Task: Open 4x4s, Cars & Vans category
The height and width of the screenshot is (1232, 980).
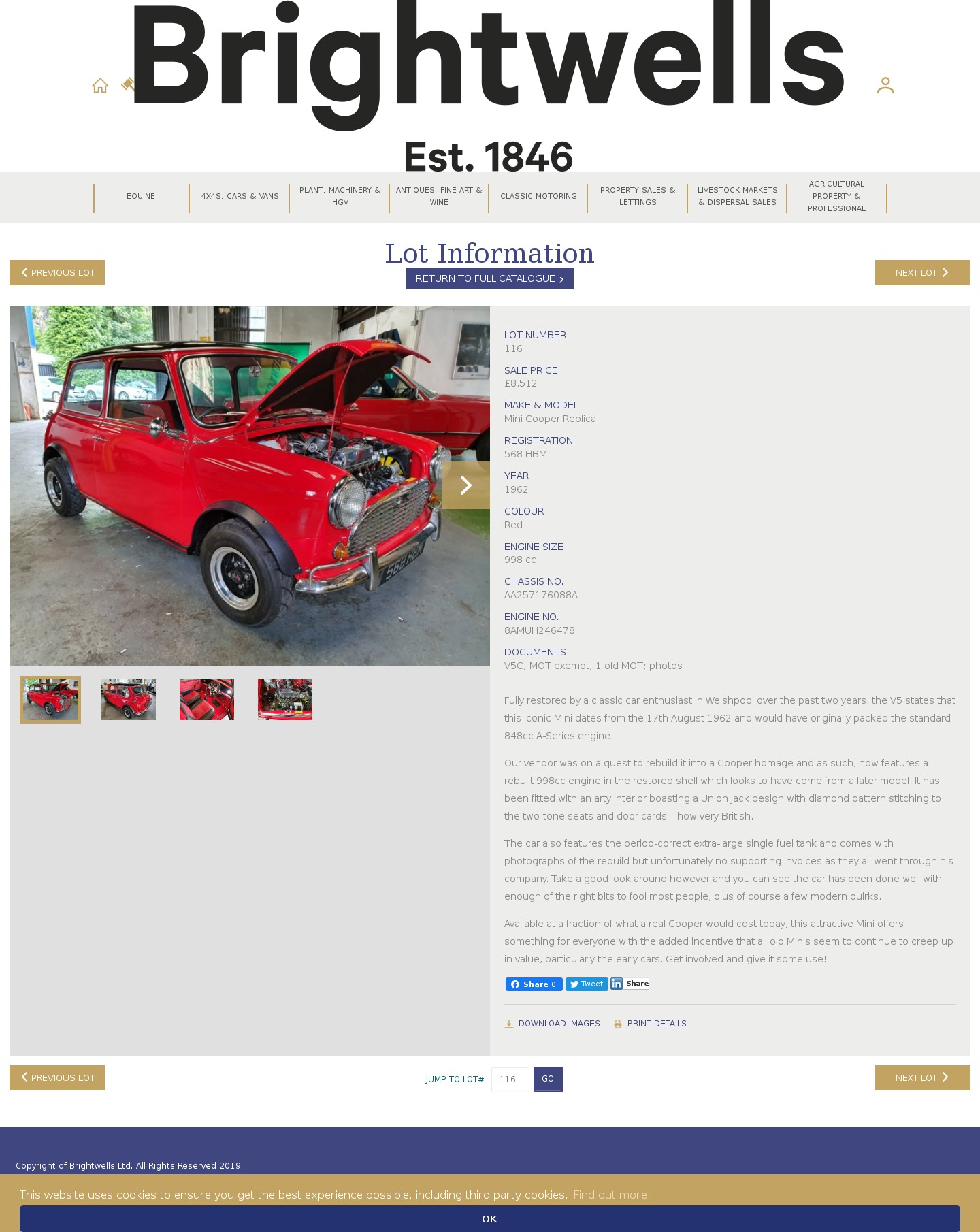Action: (x=240, y=196)
